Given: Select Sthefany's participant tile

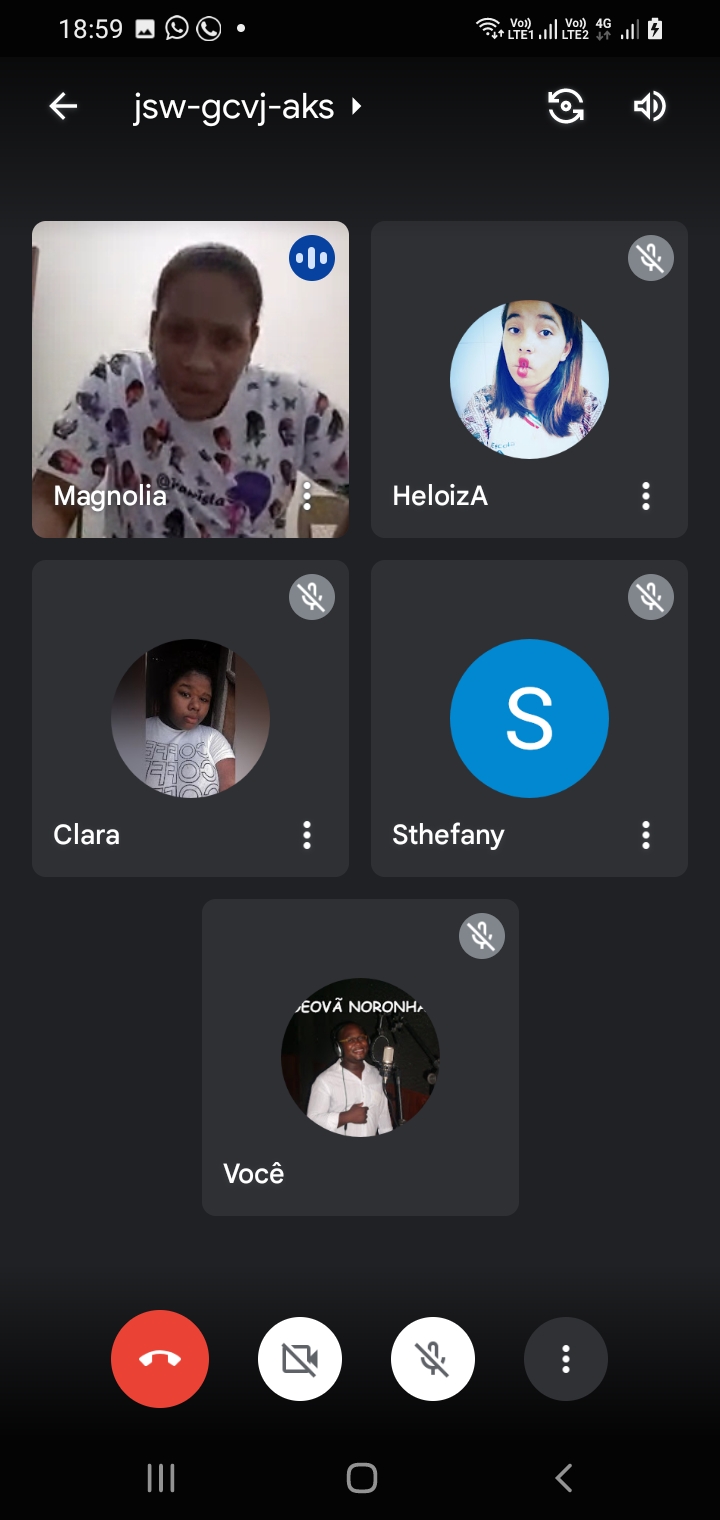Looking at the screenshot, I should point(529,719).
